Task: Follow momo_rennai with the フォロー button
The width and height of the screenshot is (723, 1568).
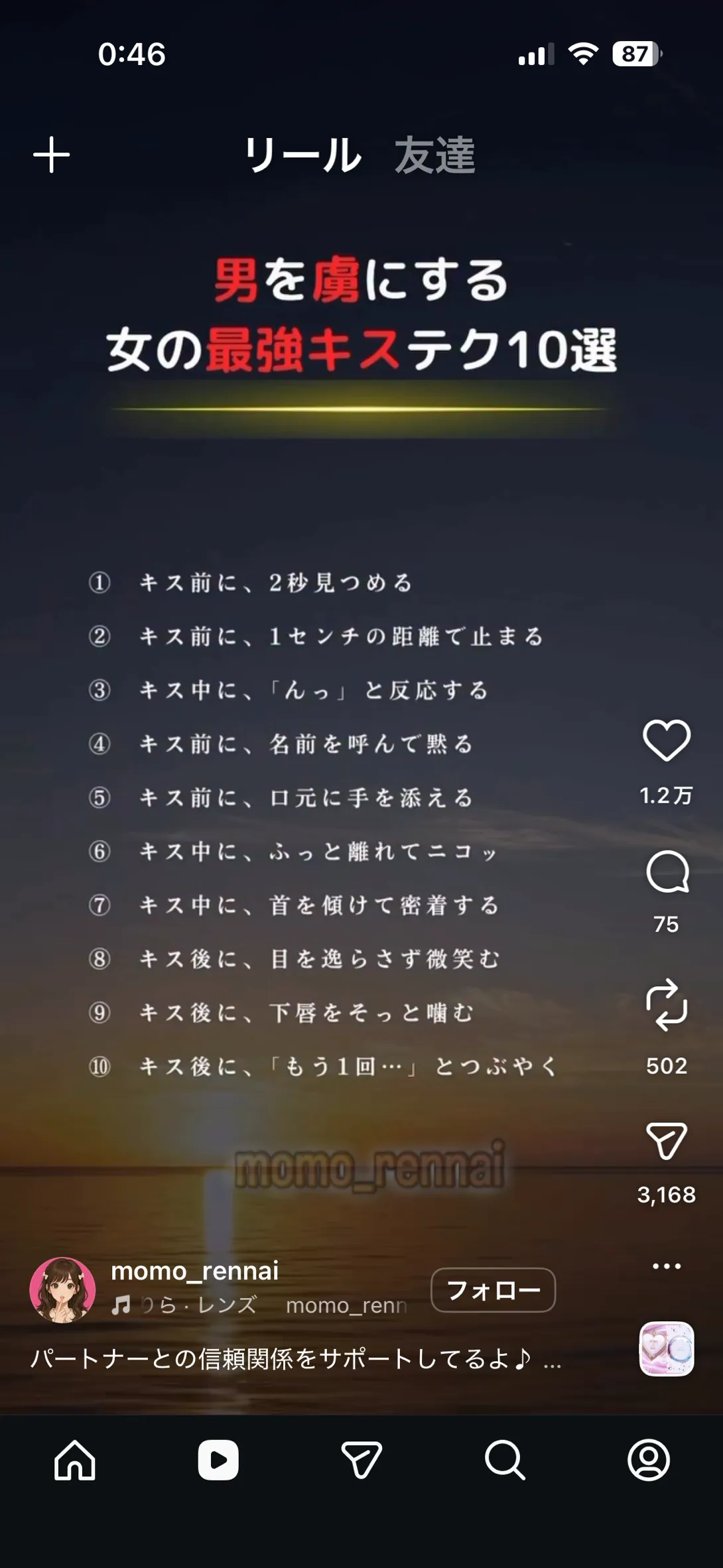Action: coord(493,1290)
